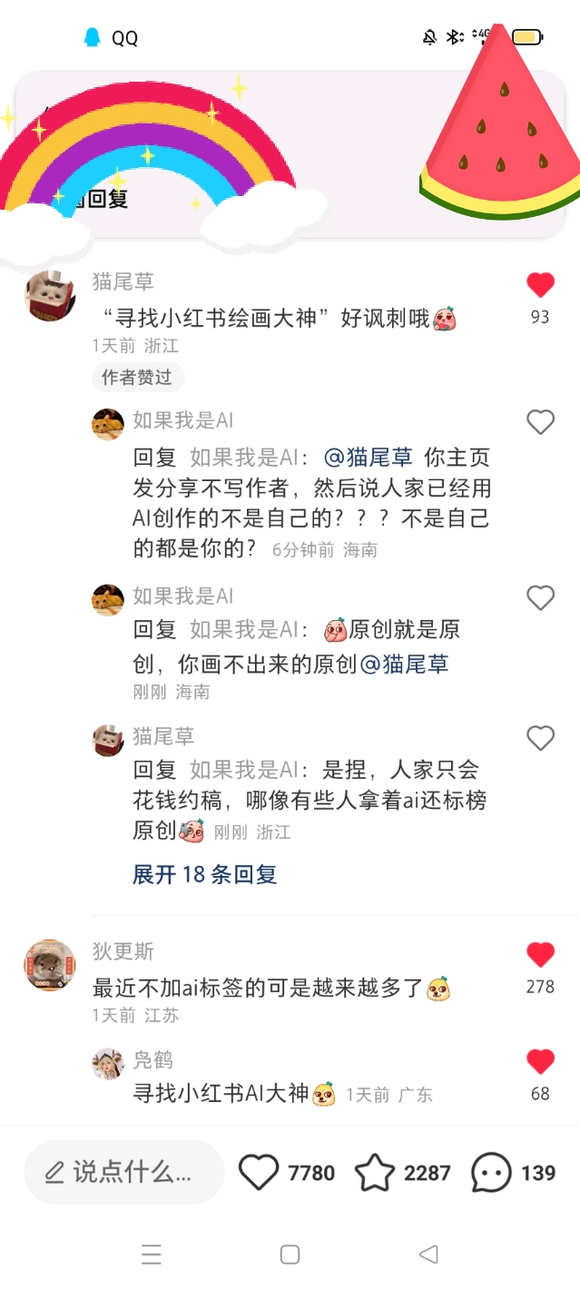Expand the 展开 18 条回复 replies
This screenshot has width=580, height=1290.
(x=205, y=874)
